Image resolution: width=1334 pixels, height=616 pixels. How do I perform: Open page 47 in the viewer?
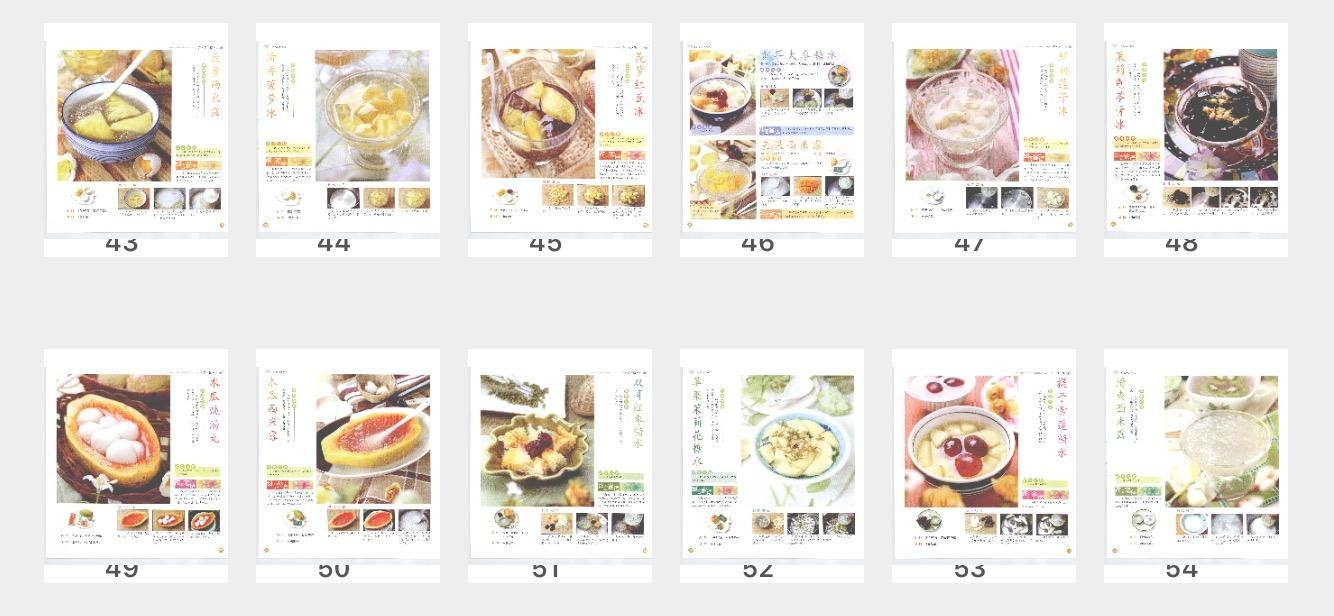click(x=984, y=130)
